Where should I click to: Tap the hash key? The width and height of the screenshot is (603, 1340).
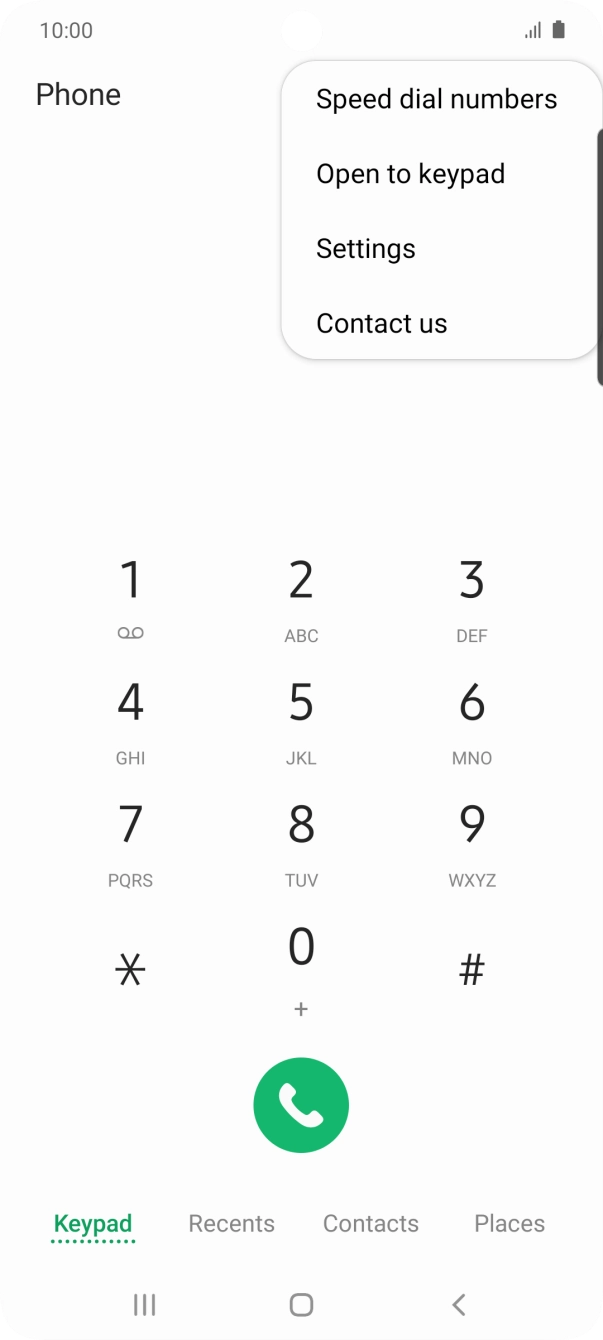point(471,969)
